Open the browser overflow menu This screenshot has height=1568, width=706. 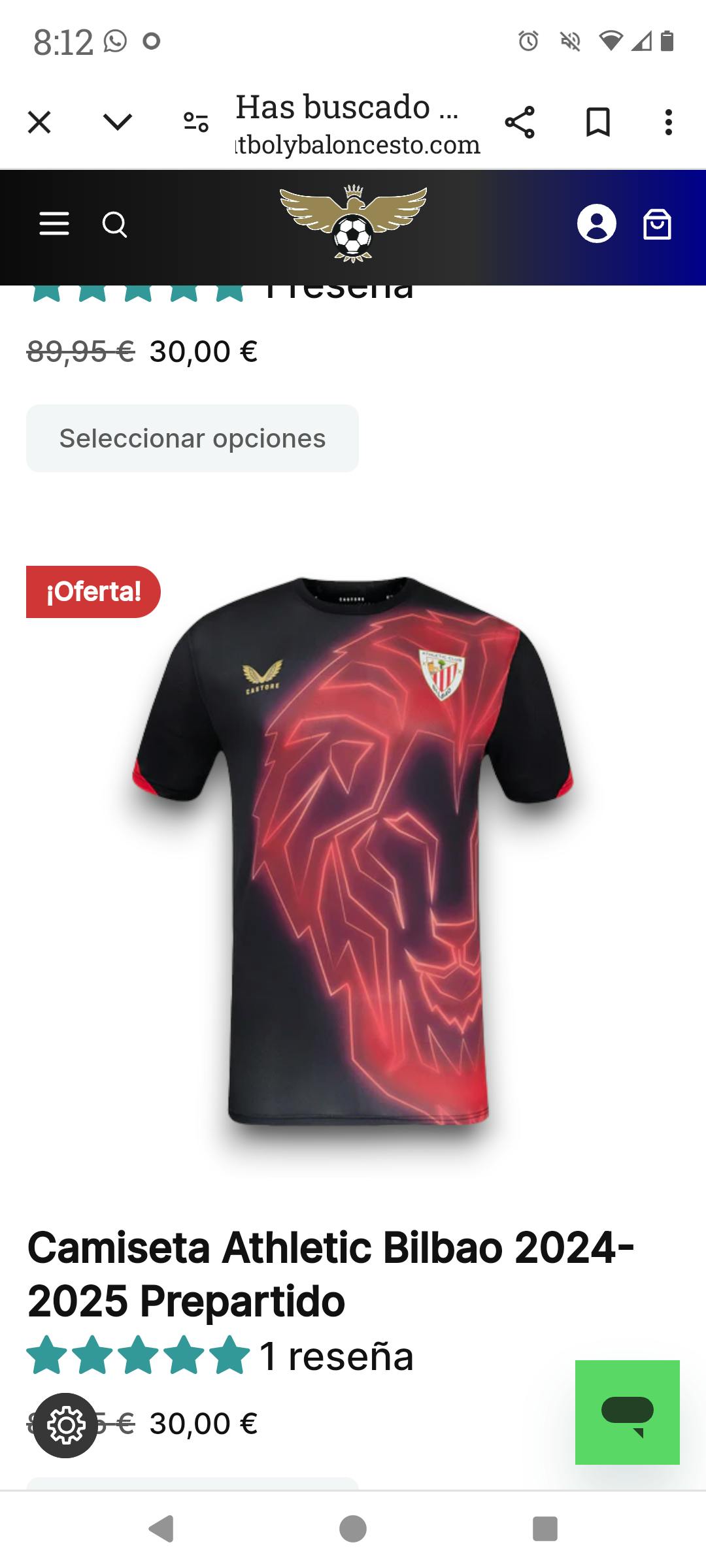coord(668,122)
